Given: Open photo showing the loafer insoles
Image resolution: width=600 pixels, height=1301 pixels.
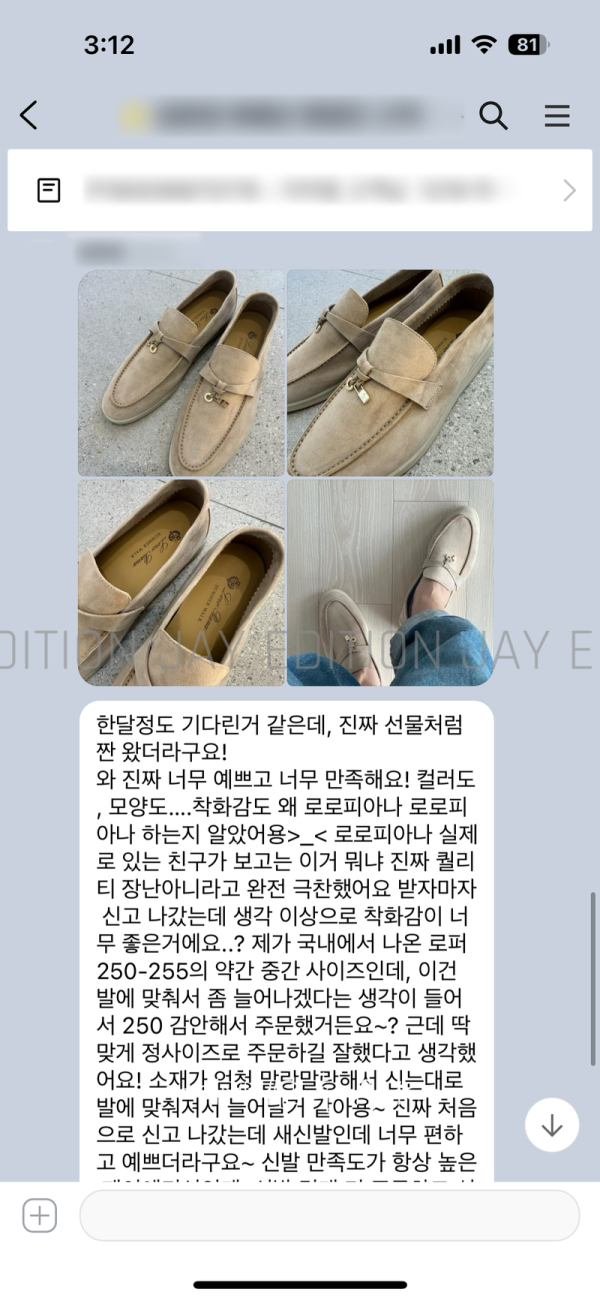Looking at the screenshot, I should (181, 582).
